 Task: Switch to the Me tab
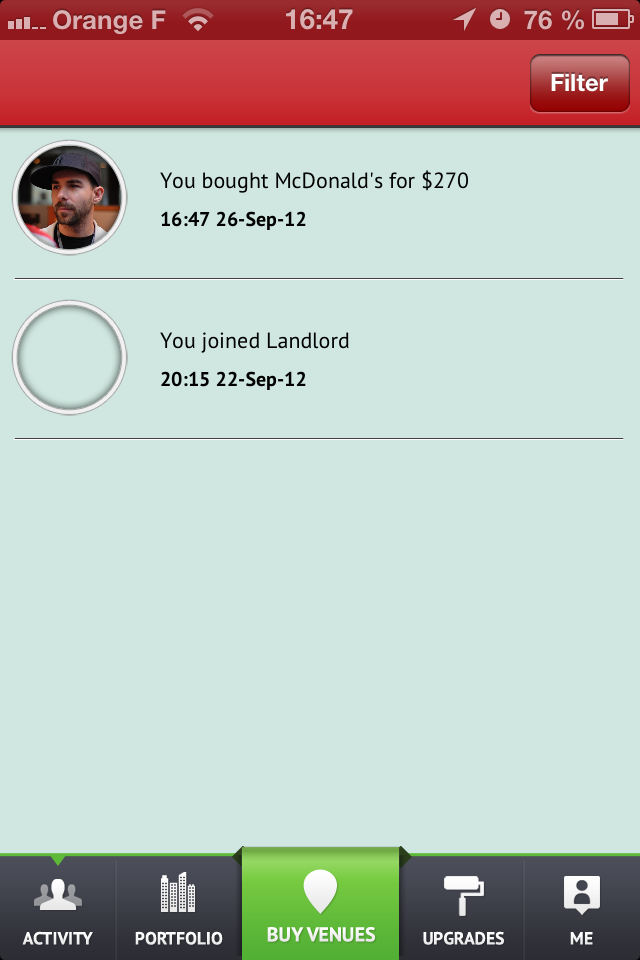pos(581,910)
